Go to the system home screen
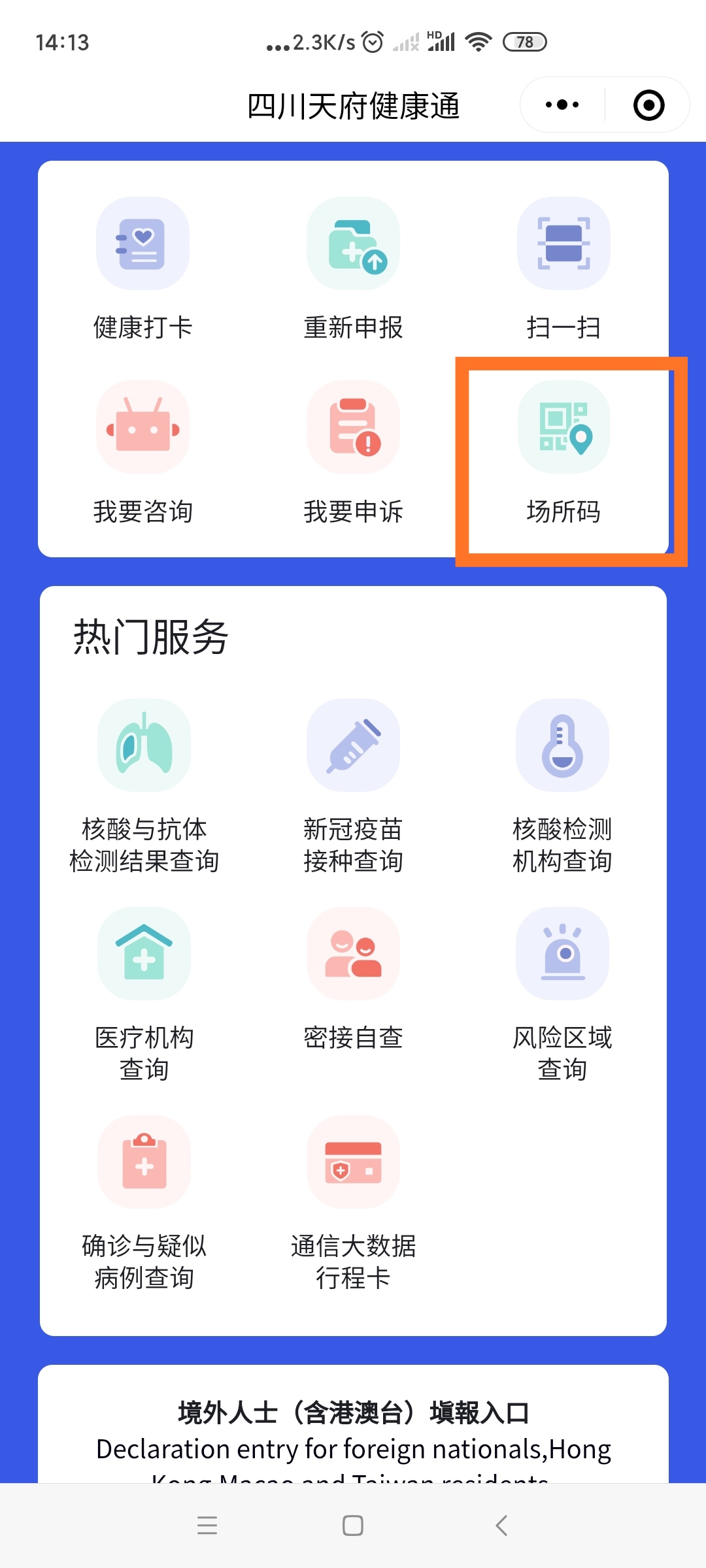The height and width of the screenshot is (1568, 706). [353, 1526]
